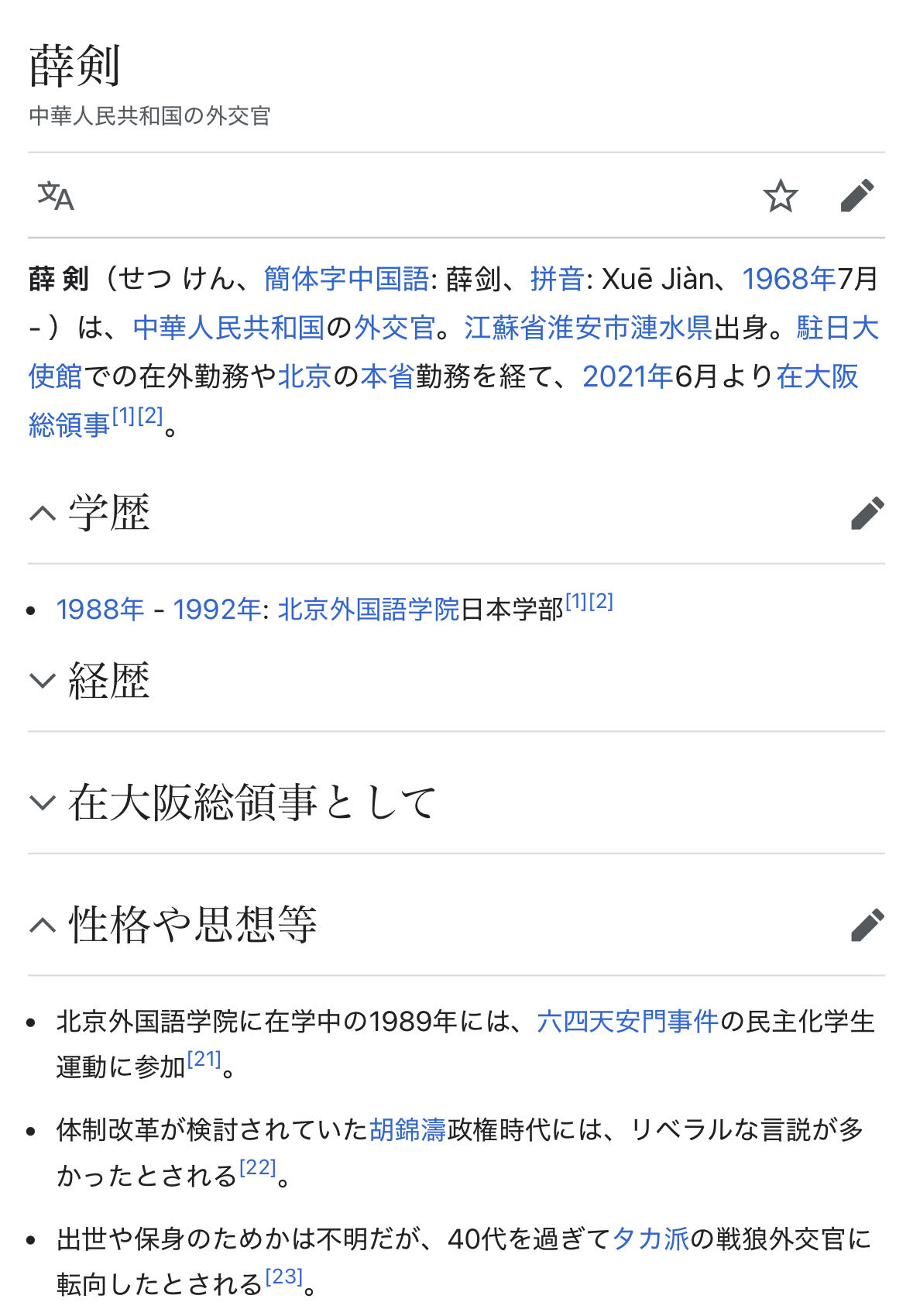Collapse the 学歴 section

(x=43, y=514)
